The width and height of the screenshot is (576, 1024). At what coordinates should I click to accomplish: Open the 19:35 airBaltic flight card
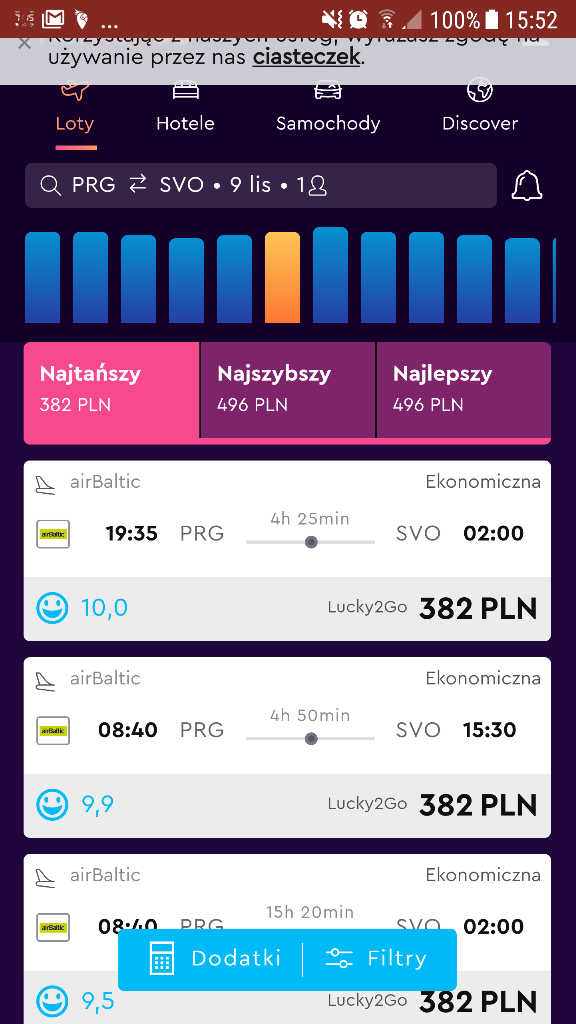287,551
